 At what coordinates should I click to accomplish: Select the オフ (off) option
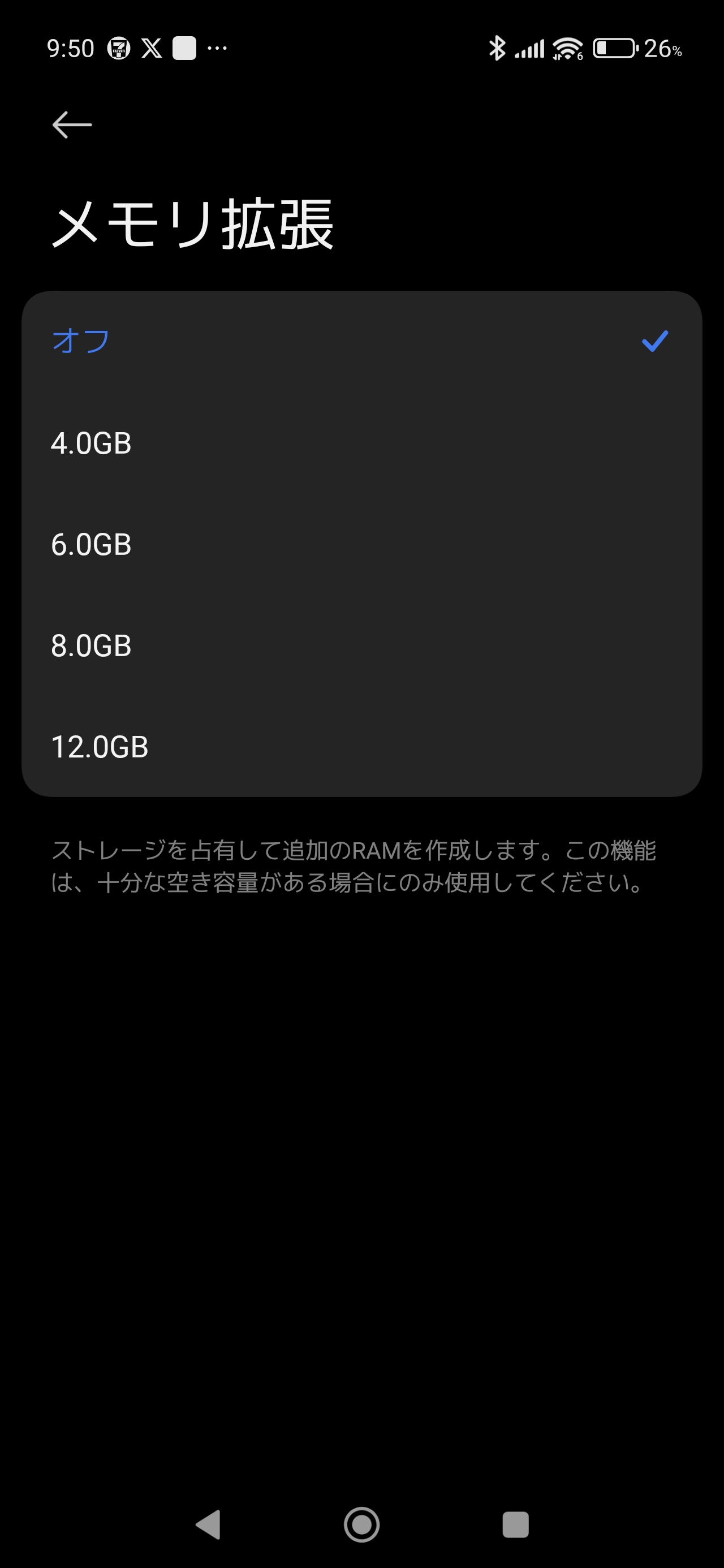click(x=361, y=341)
